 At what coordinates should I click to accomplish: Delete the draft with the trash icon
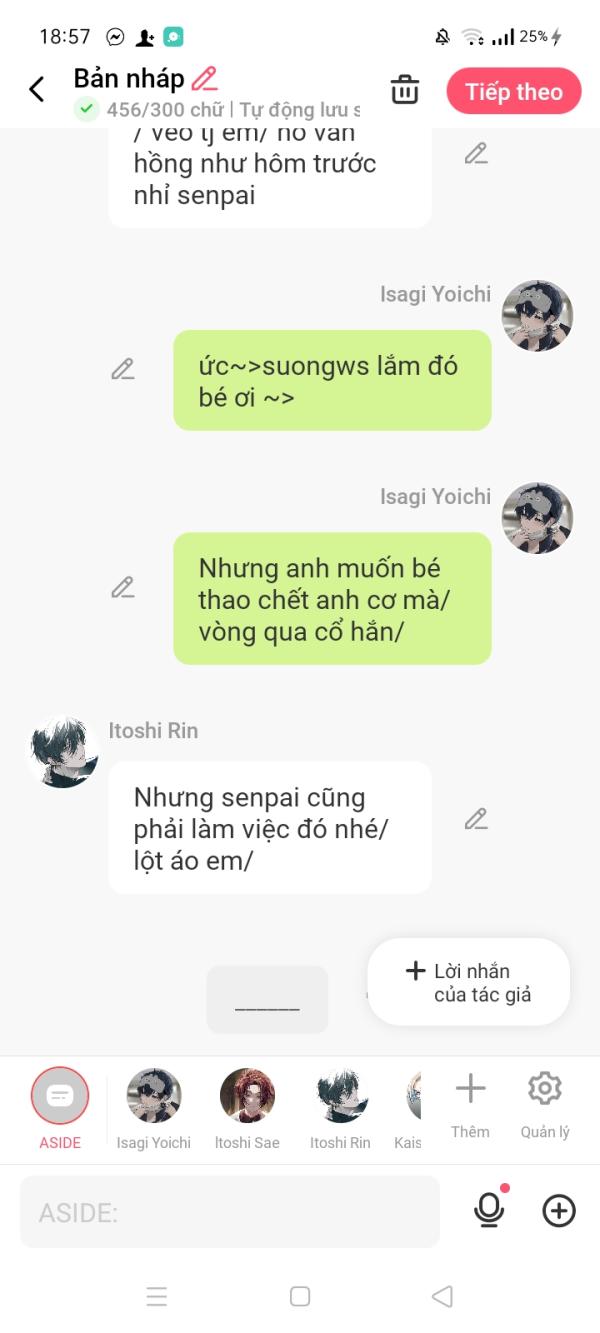click(405, 89)
